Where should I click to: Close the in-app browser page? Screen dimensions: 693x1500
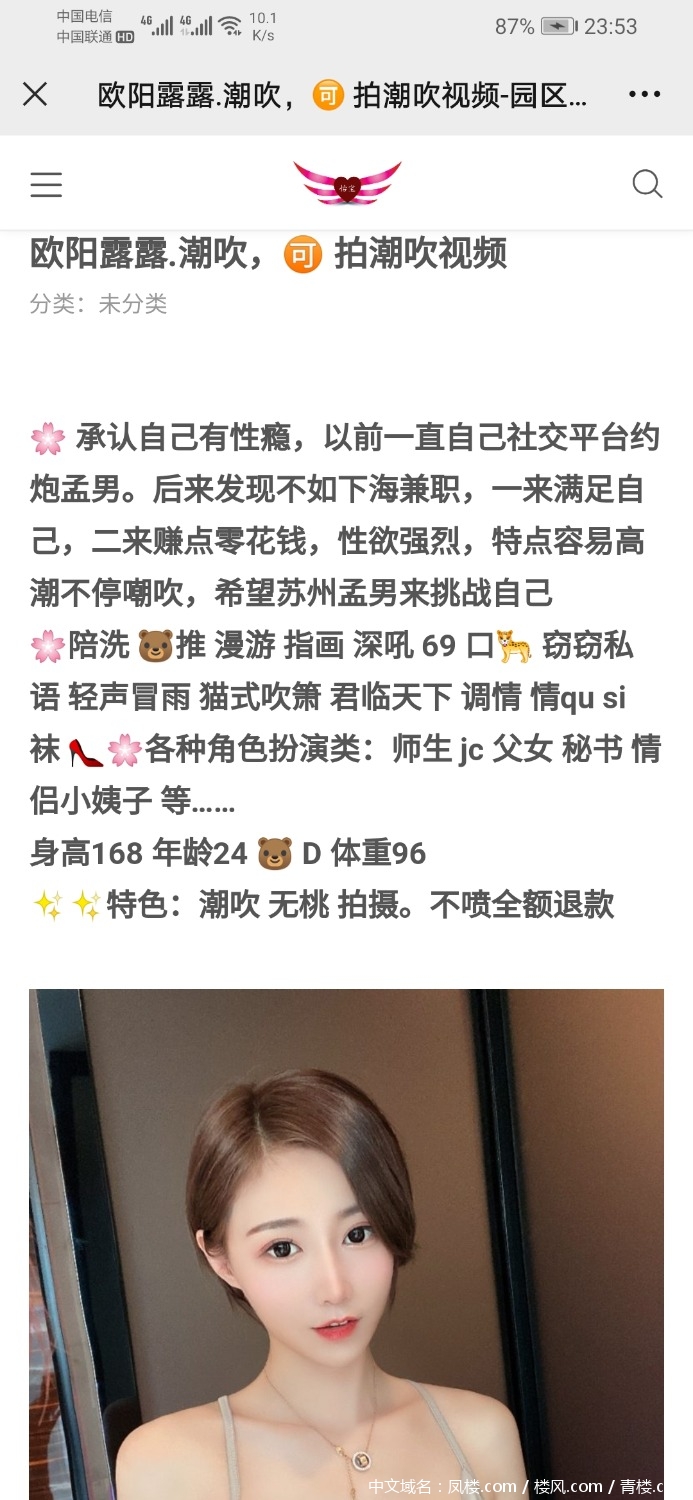pyautogui.click(x=35, y=95)
